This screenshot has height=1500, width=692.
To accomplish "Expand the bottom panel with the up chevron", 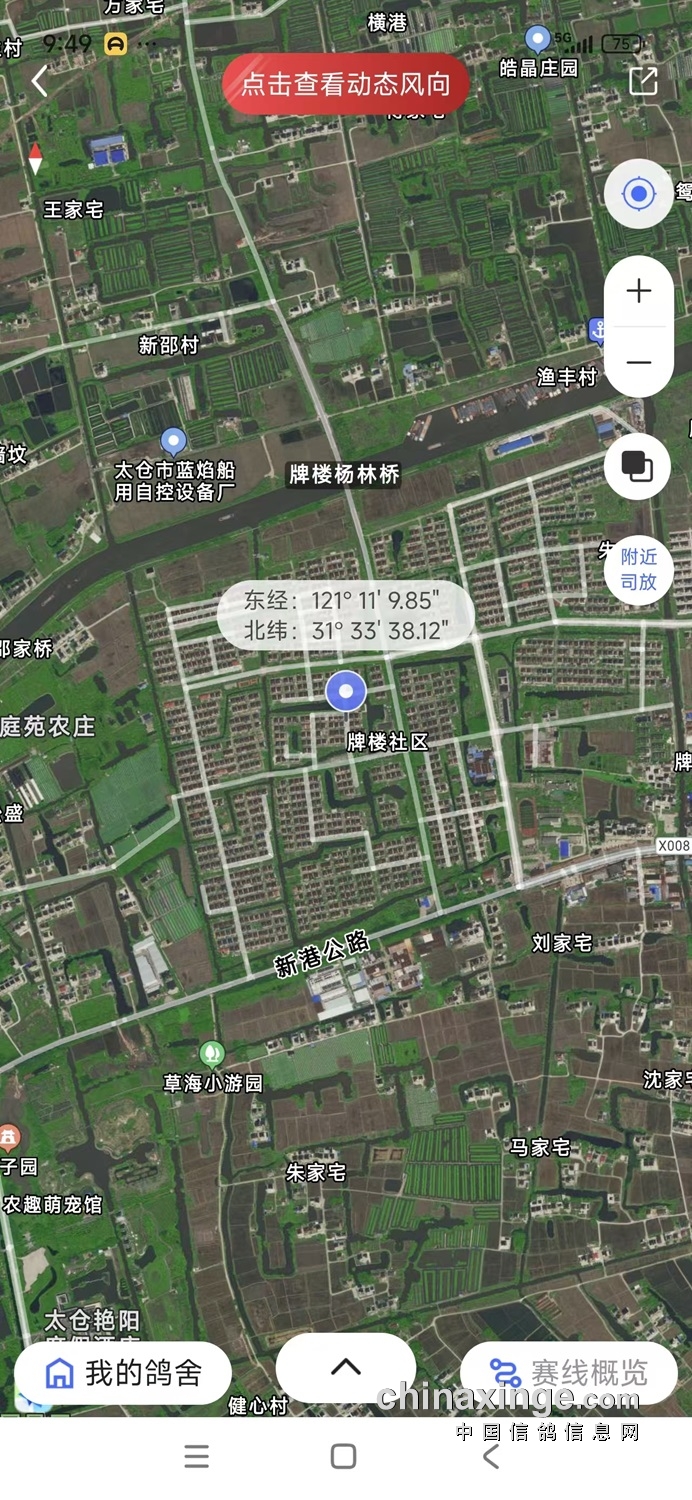I will coord(345,1367).
